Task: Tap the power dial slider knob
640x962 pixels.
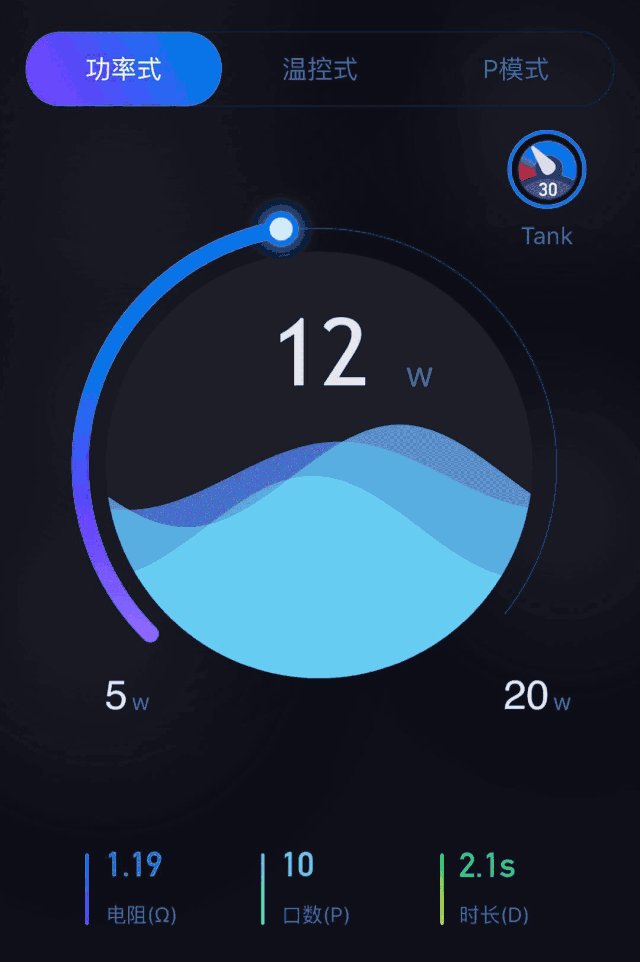Action: 282,229
